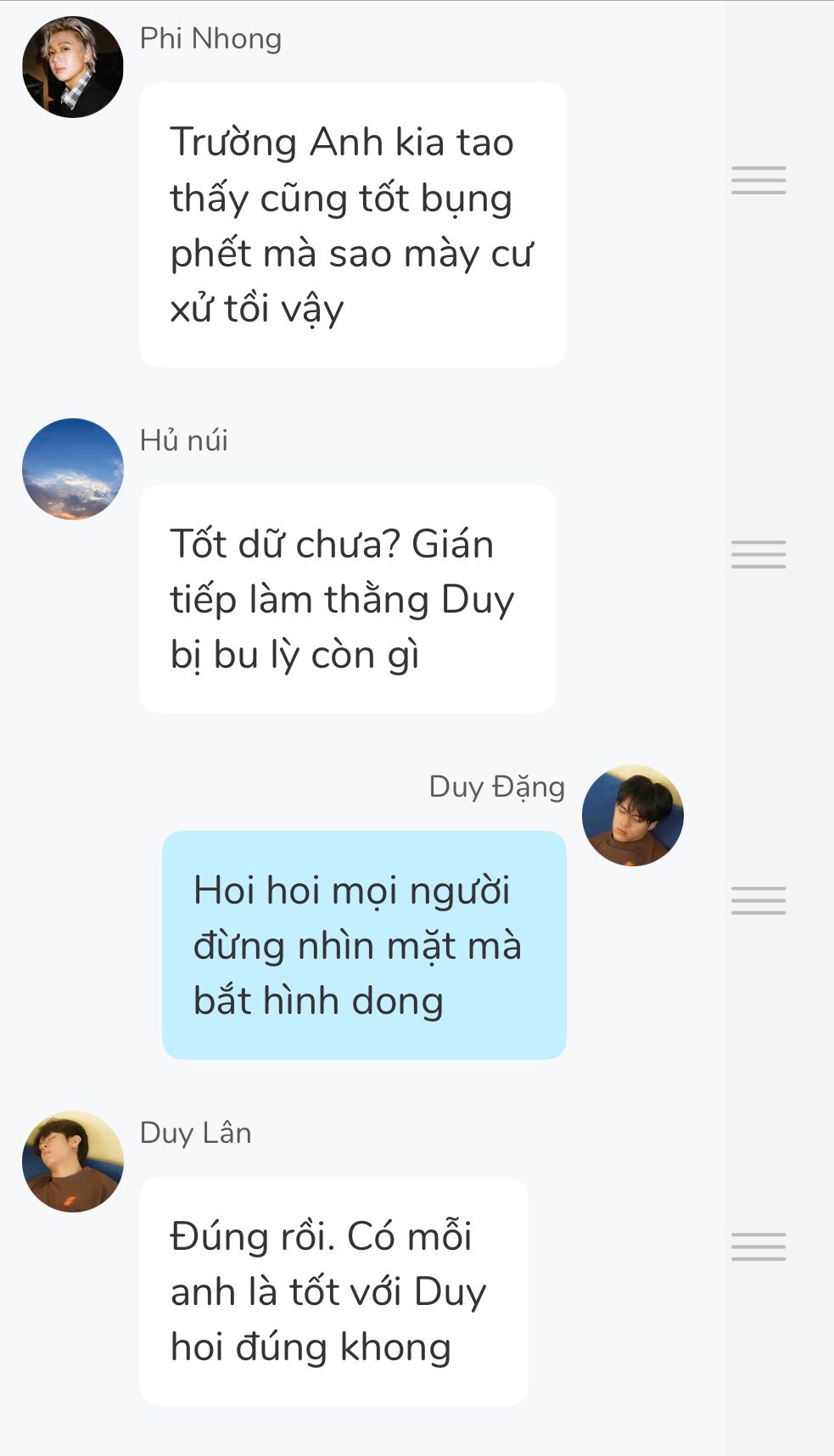The height and width of the screenshot is (1456, 834).
Task: Tap the handle icon beside Phi Nhong's message
Action: coord(758,180)
